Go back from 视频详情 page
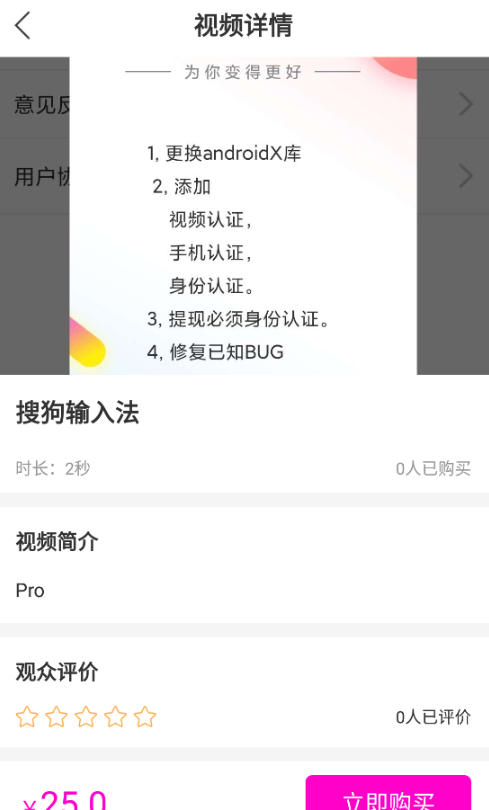Viewport: 489px width, 810px height. [x=23, y=26]
